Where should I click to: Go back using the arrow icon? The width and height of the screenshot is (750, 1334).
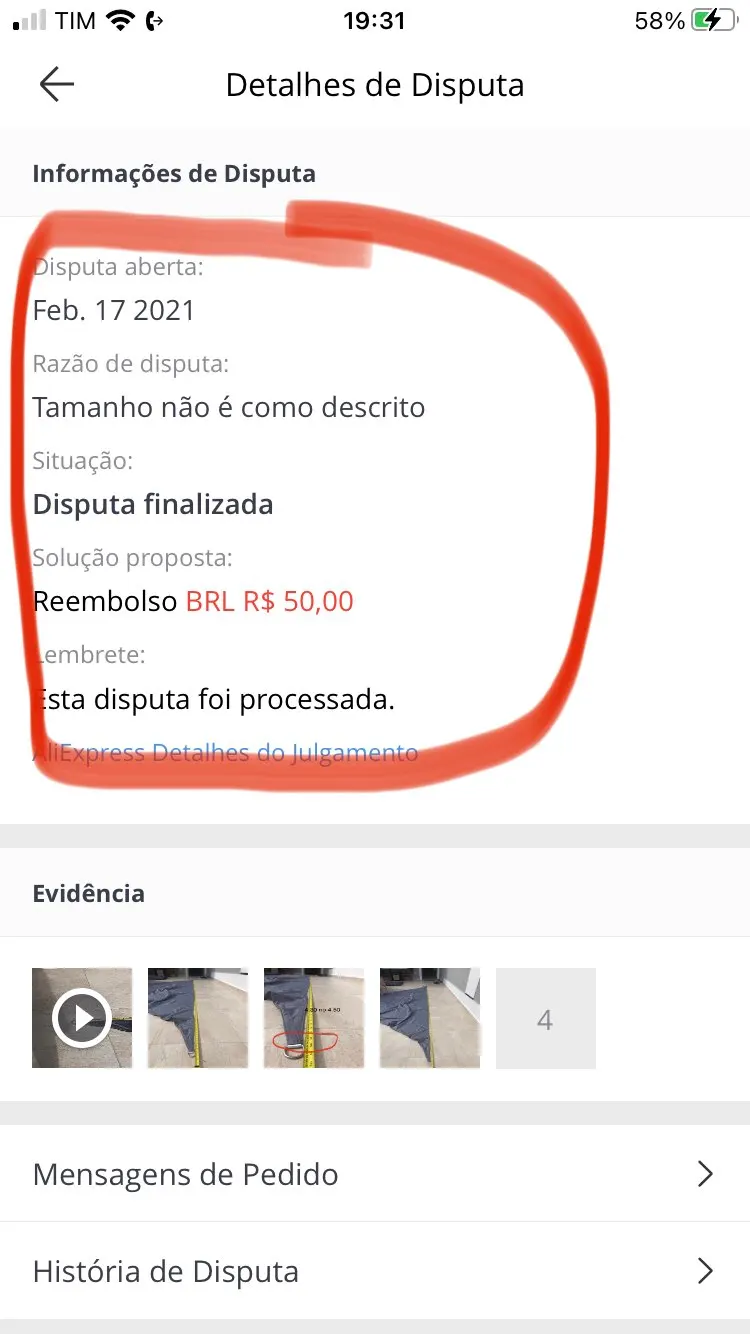[57, 85]
